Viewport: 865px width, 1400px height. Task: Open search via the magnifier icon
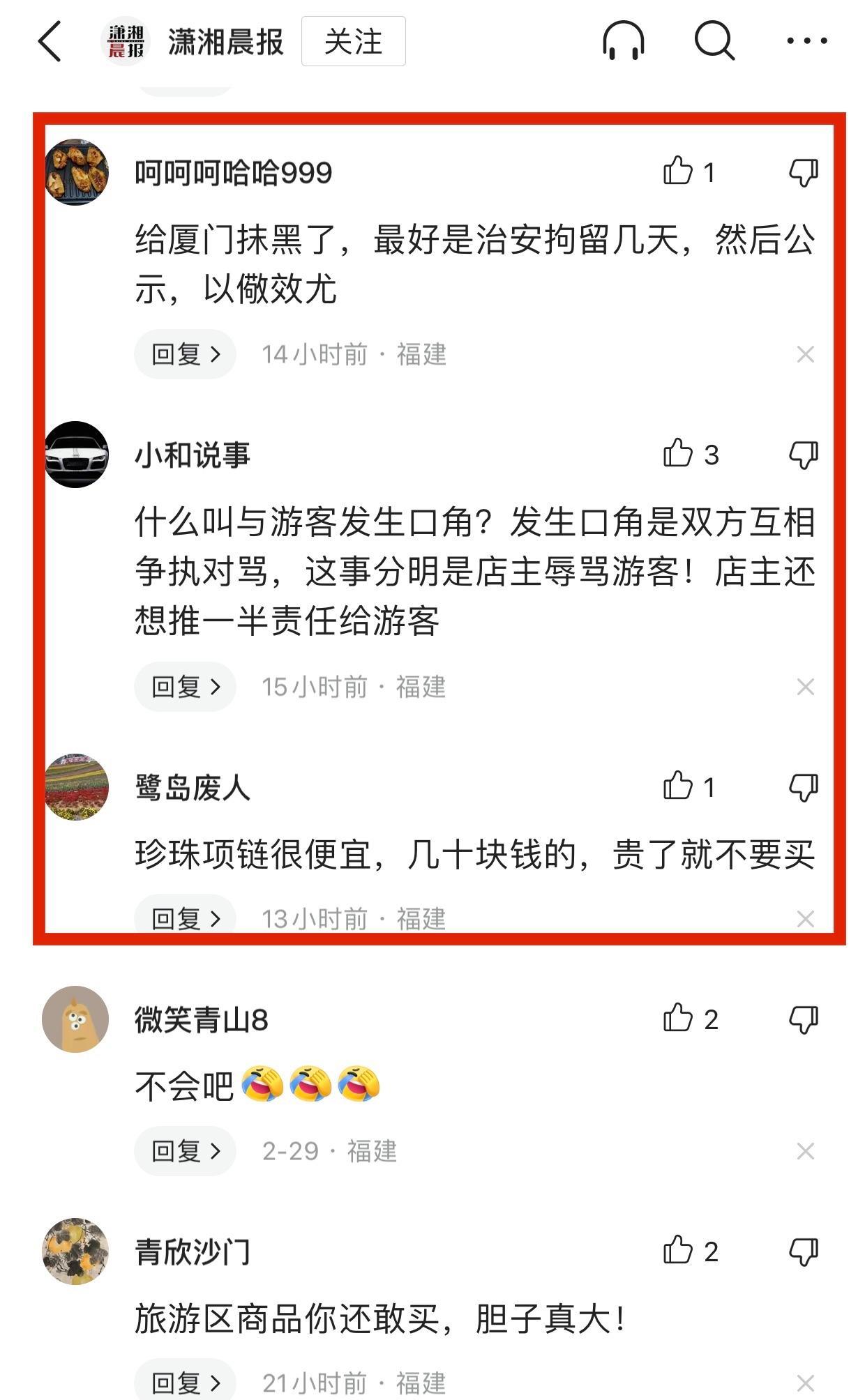[x=714, y=41]
